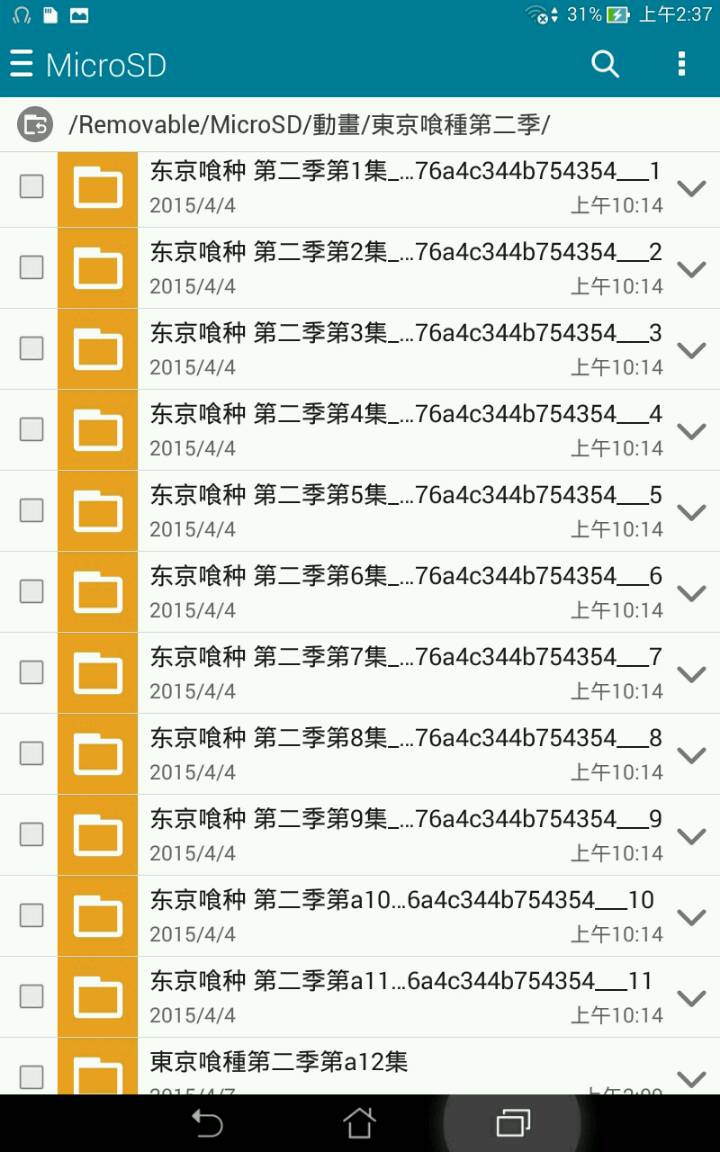Expand options for folder ending ___3
Viewport: 720px width, 1152px height.
691,350
